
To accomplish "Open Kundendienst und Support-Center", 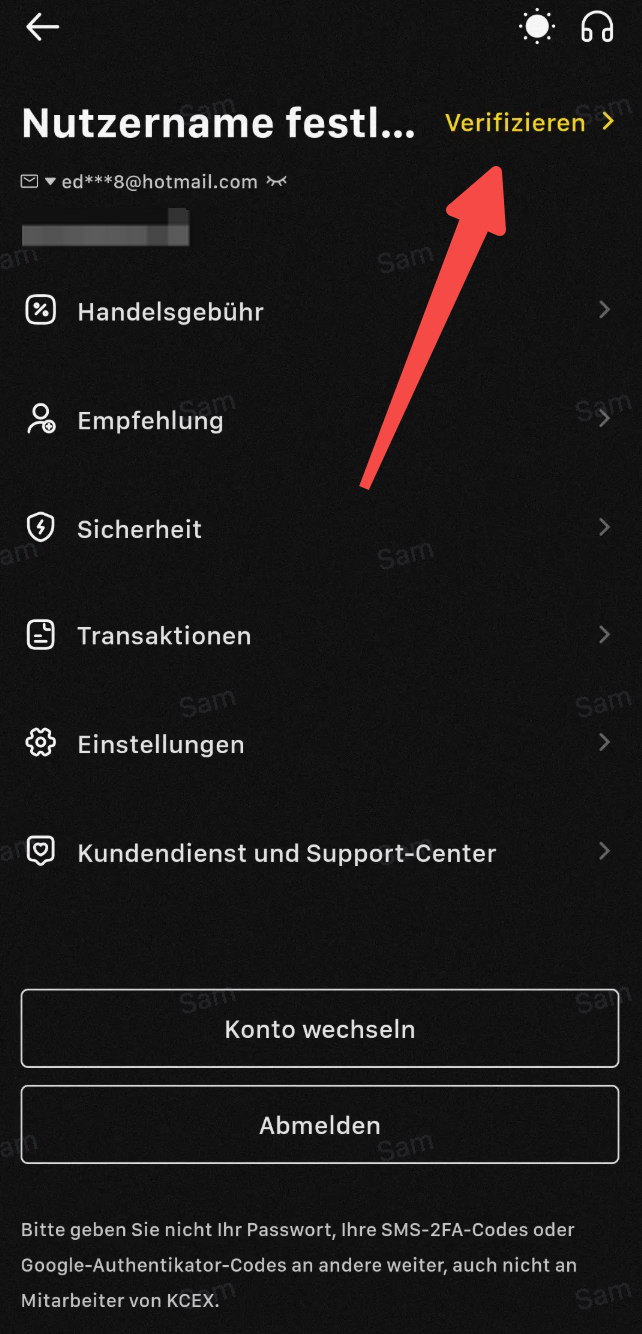I will tap(320, 853).
